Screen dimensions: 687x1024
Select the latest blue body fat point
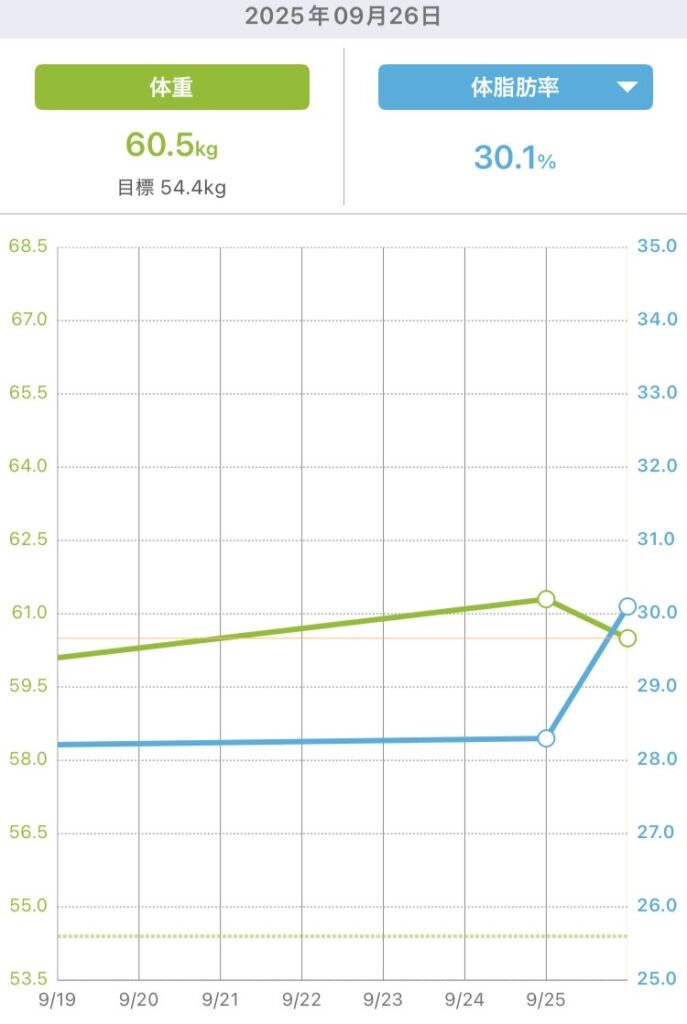(x=627, y=605)
